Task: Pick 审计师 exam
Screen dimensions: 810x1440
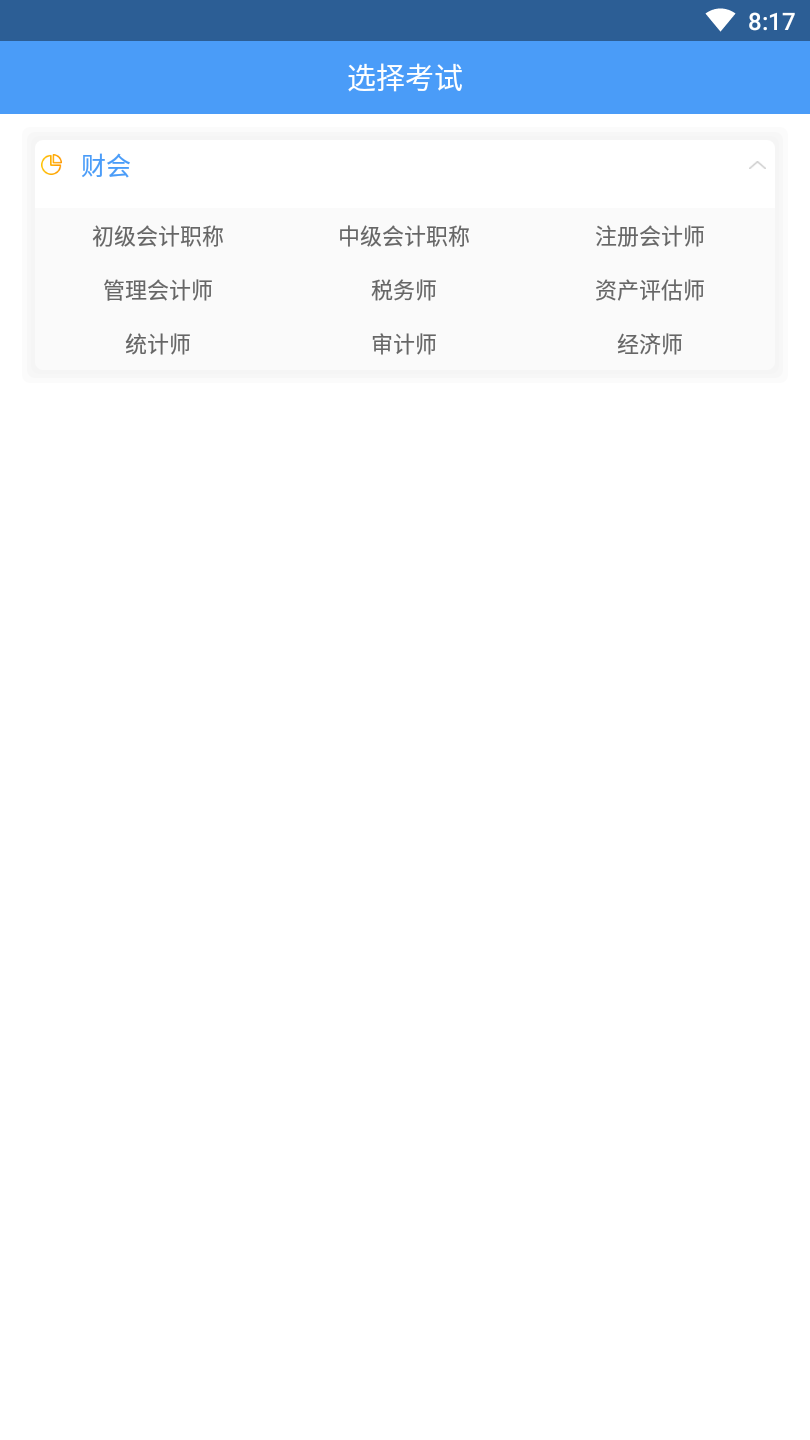Action: point(404,345)
